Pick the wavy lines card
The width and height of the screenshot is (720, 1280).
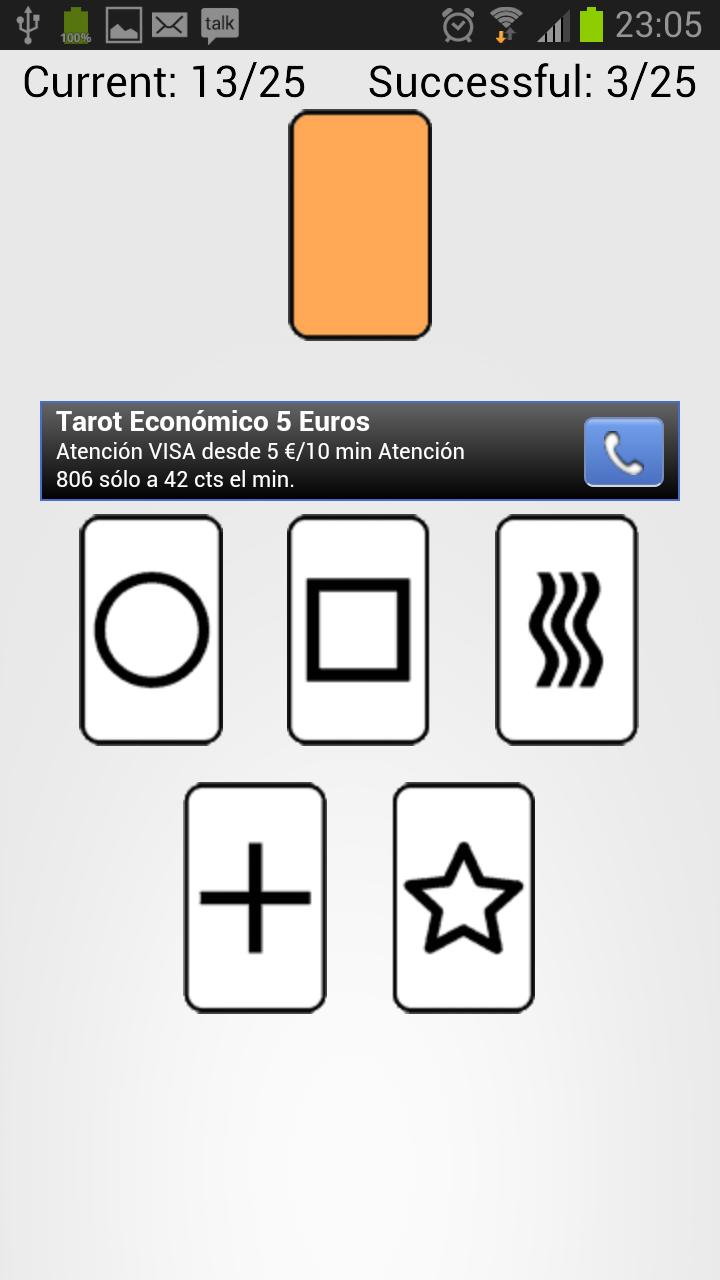click(x=567, y=630)
